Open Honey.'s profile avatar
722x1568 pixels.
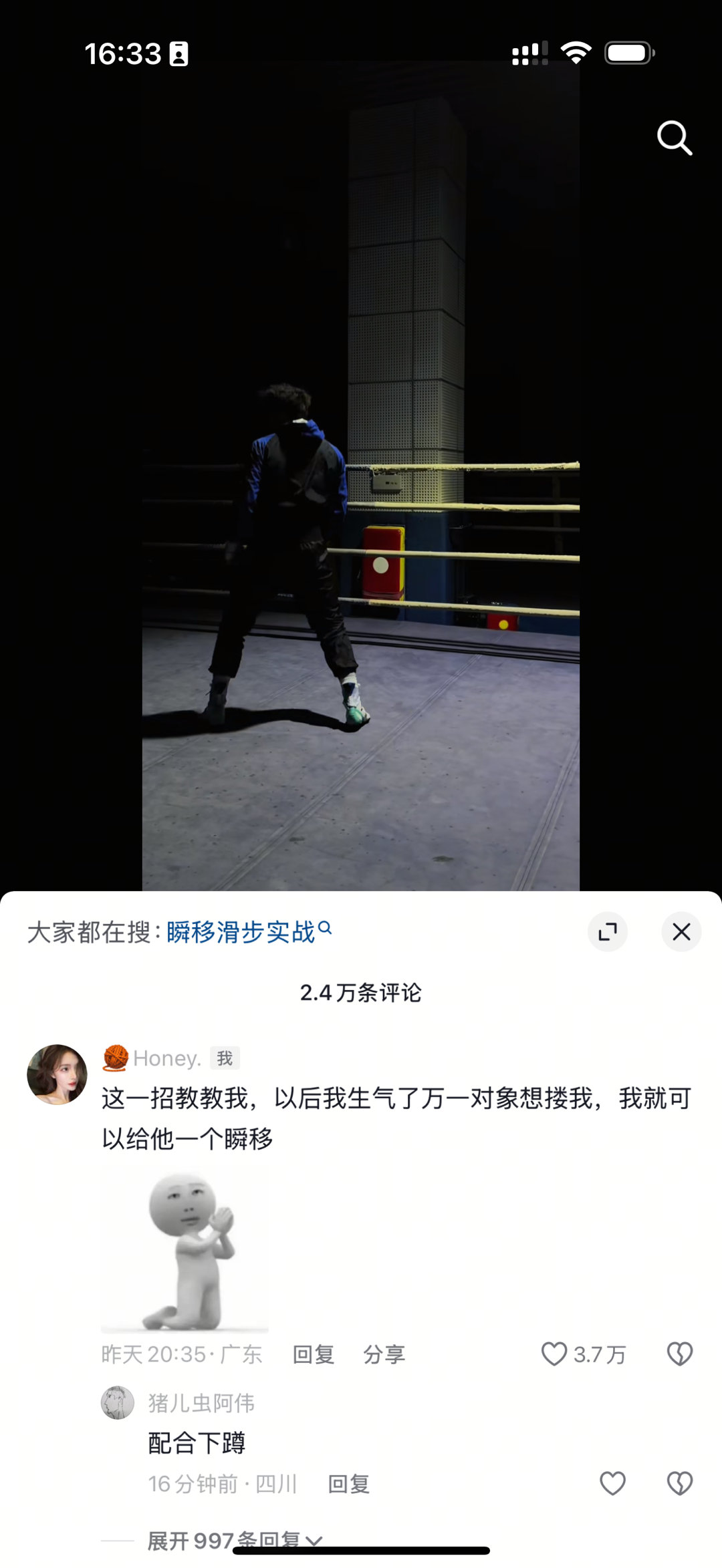[x=57, y=1074]
